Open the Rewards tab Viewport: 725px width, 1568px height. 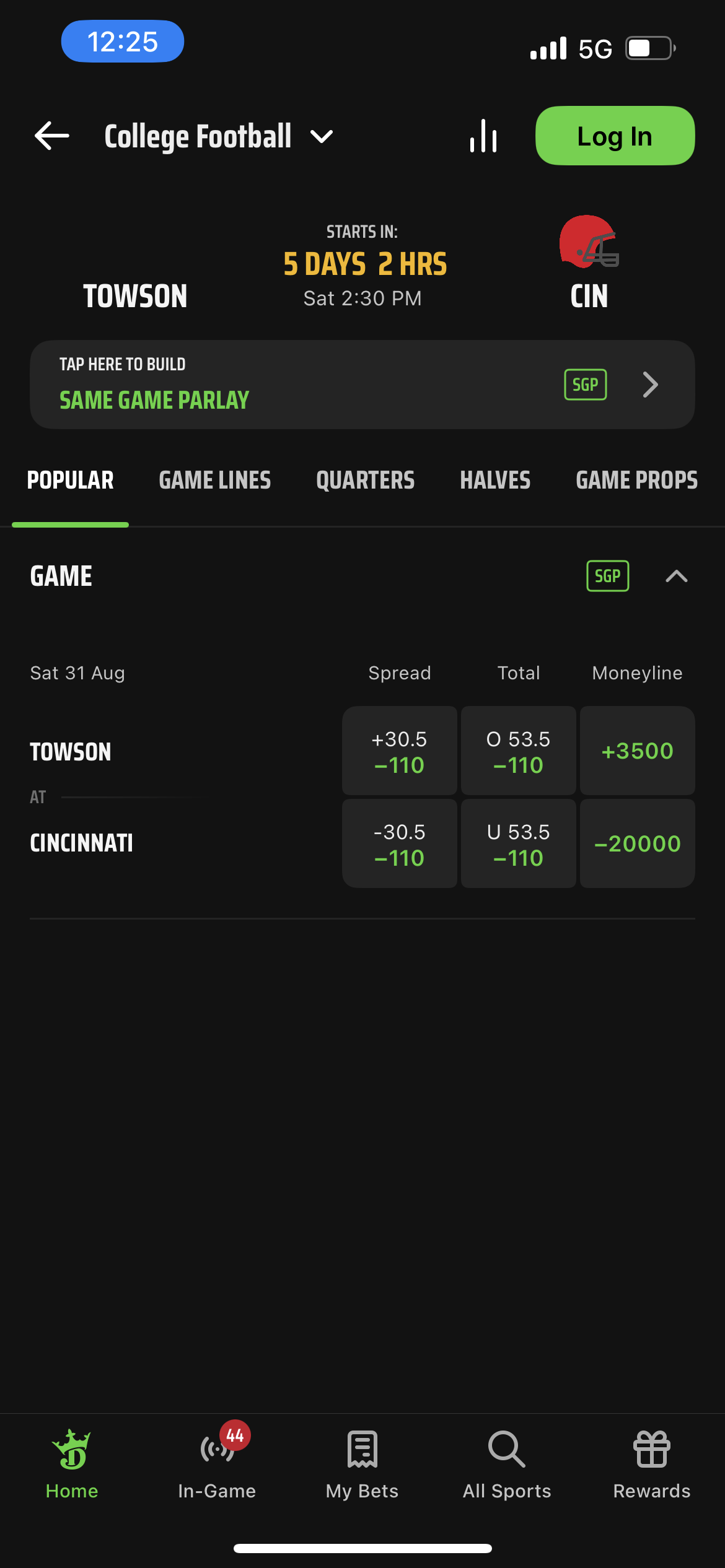652,1463
